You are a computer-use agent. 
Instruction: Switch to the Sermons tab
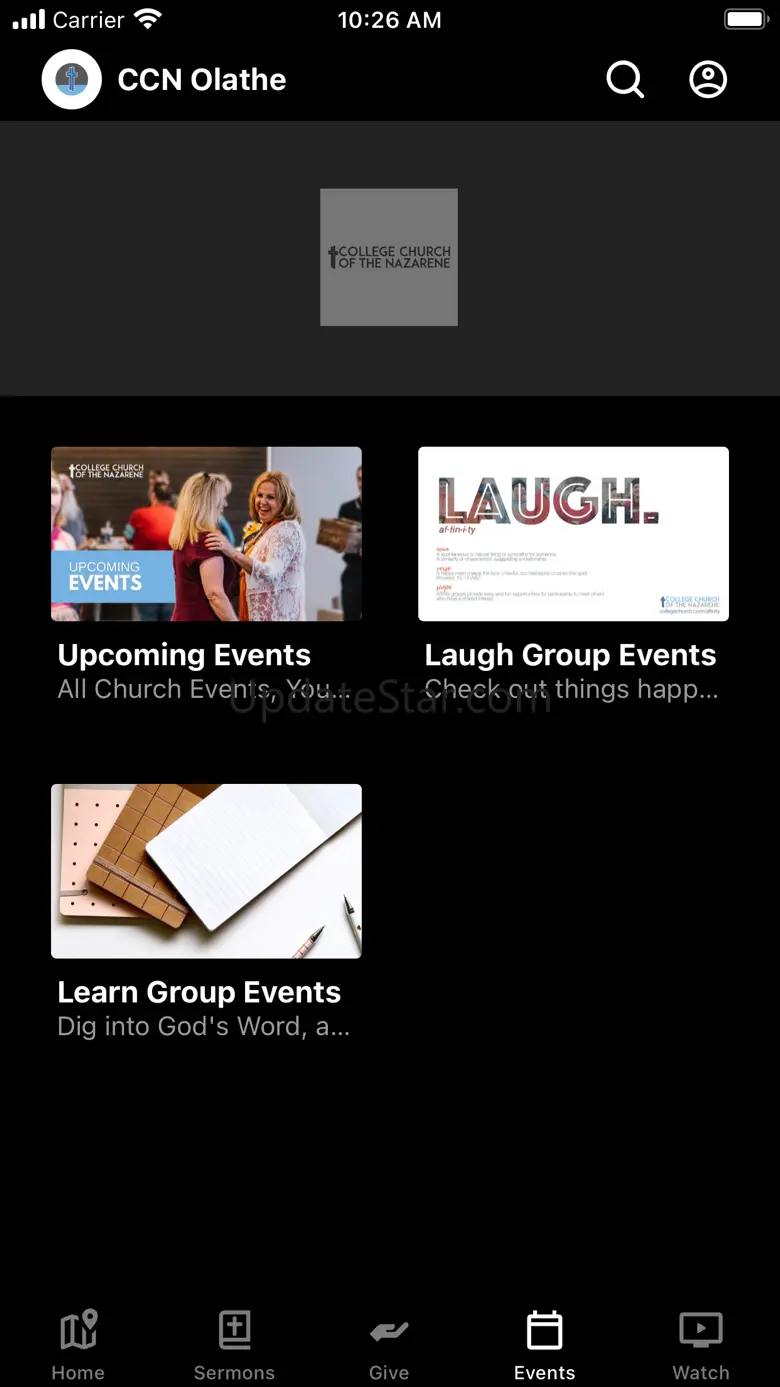point(234,1345)
